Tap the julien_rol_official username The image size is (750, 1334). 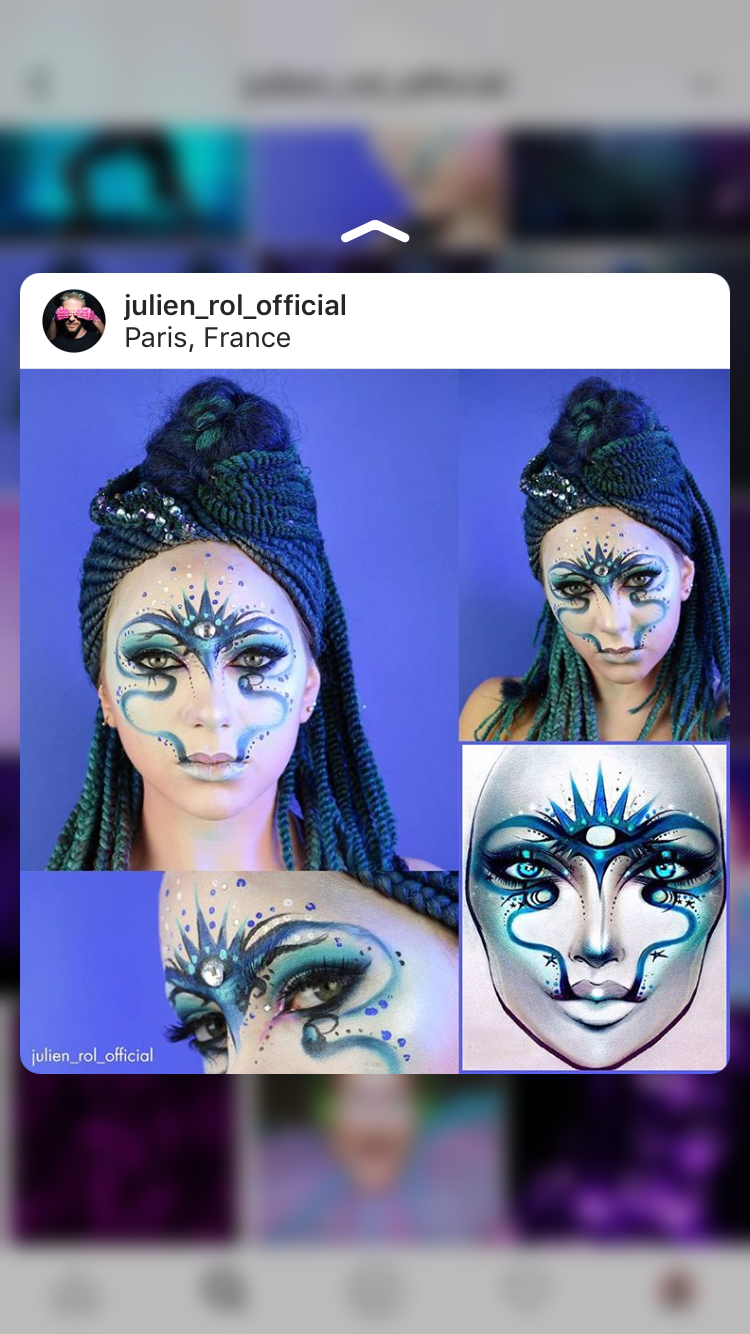[235, 305]
